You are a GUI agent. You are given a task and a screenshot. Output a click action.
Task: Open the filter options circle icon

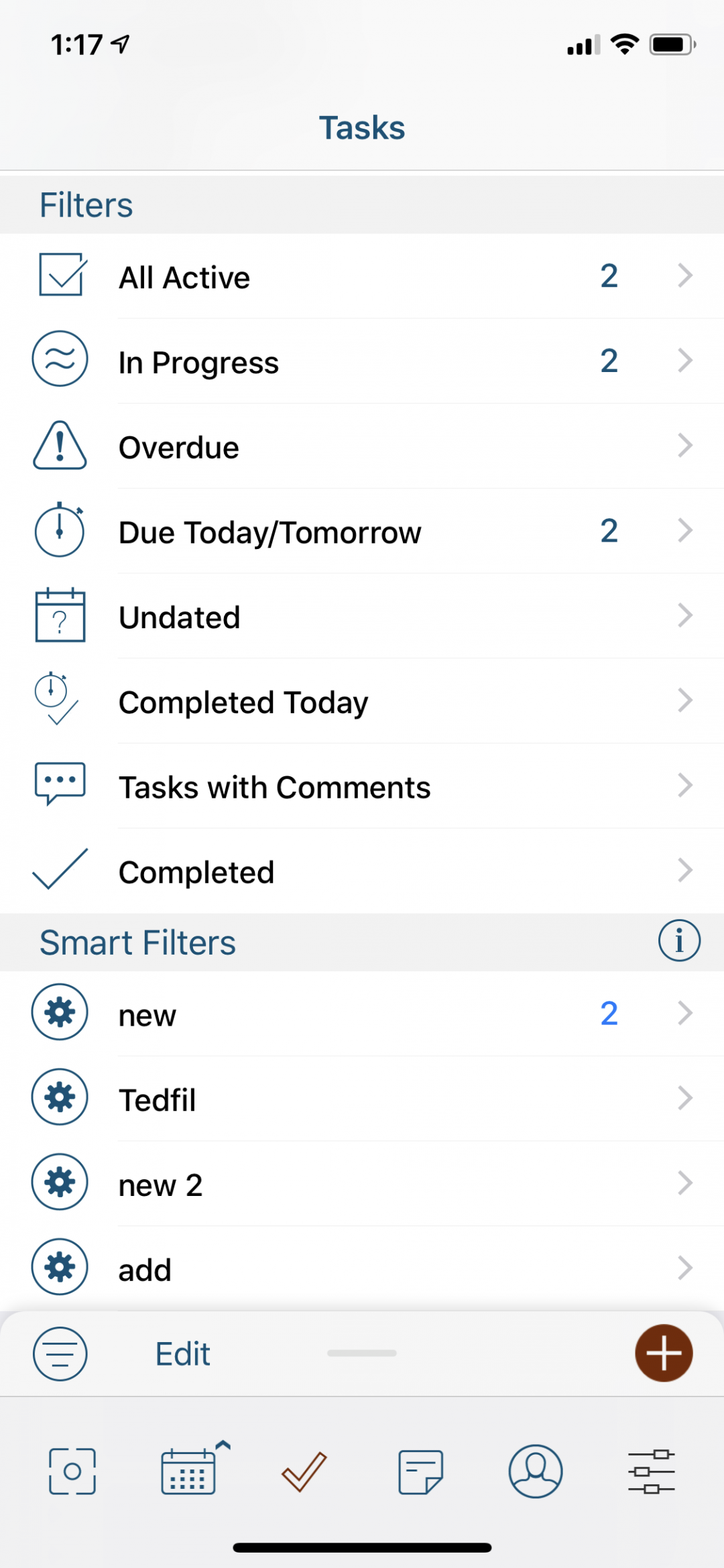pyautogui.click(x=60, y=1353)
